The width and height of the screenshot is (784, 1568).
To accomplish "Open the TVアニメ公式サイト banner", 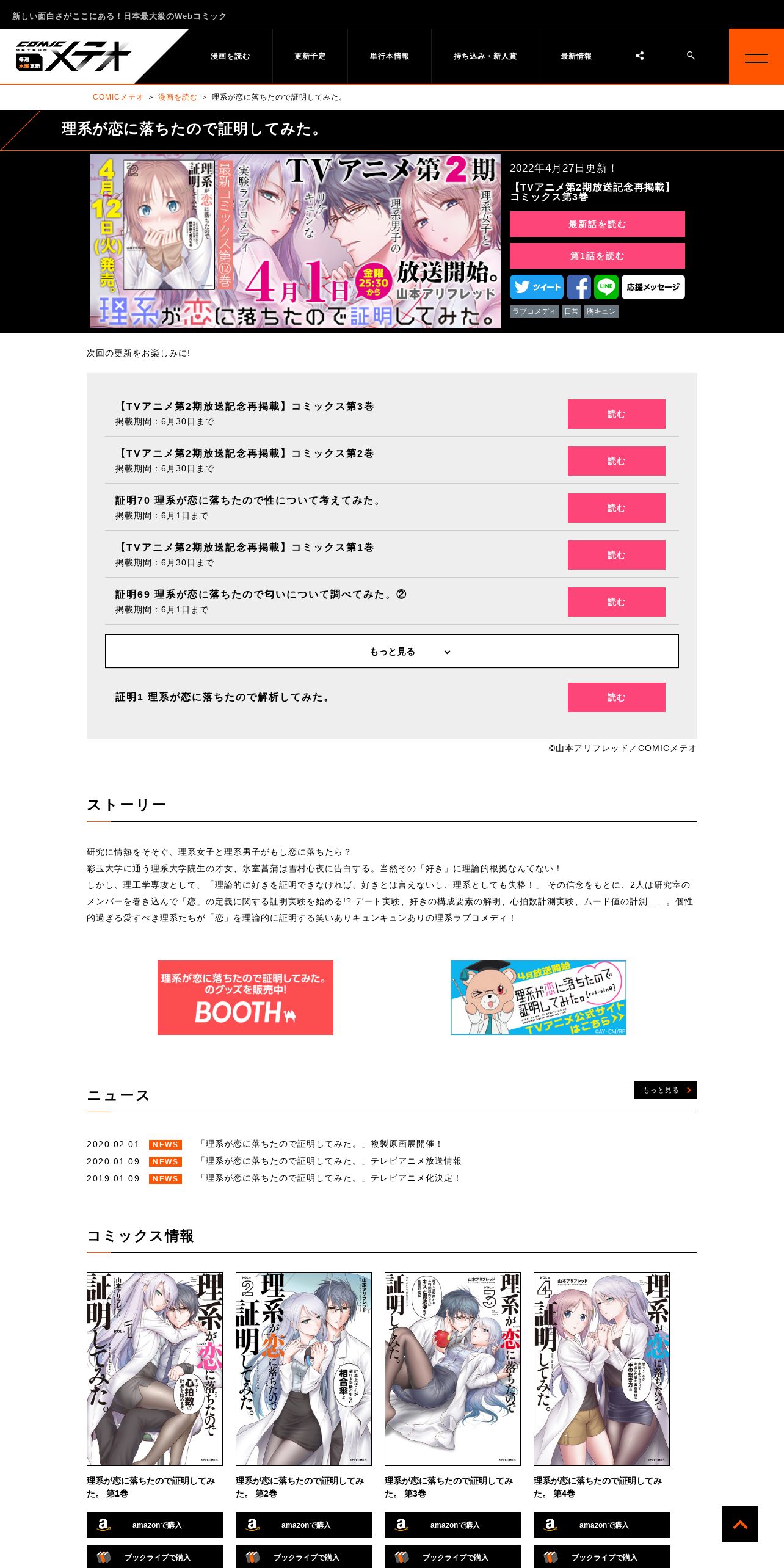I will click(539, 998).
